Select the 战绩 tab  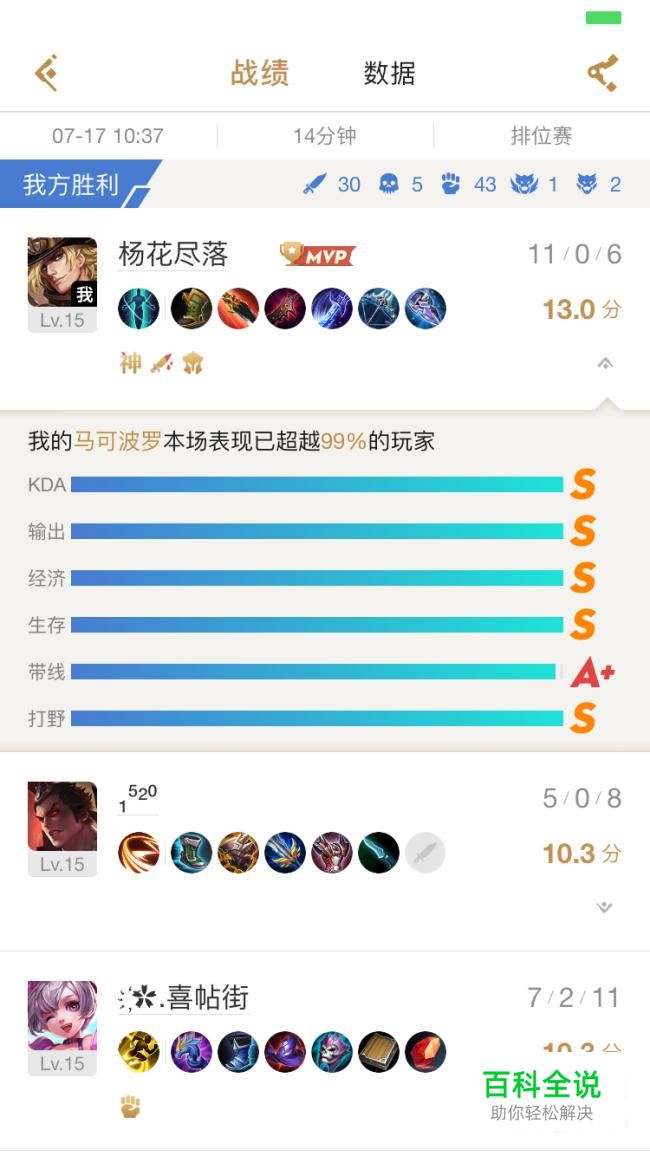[x=259, y=73]
